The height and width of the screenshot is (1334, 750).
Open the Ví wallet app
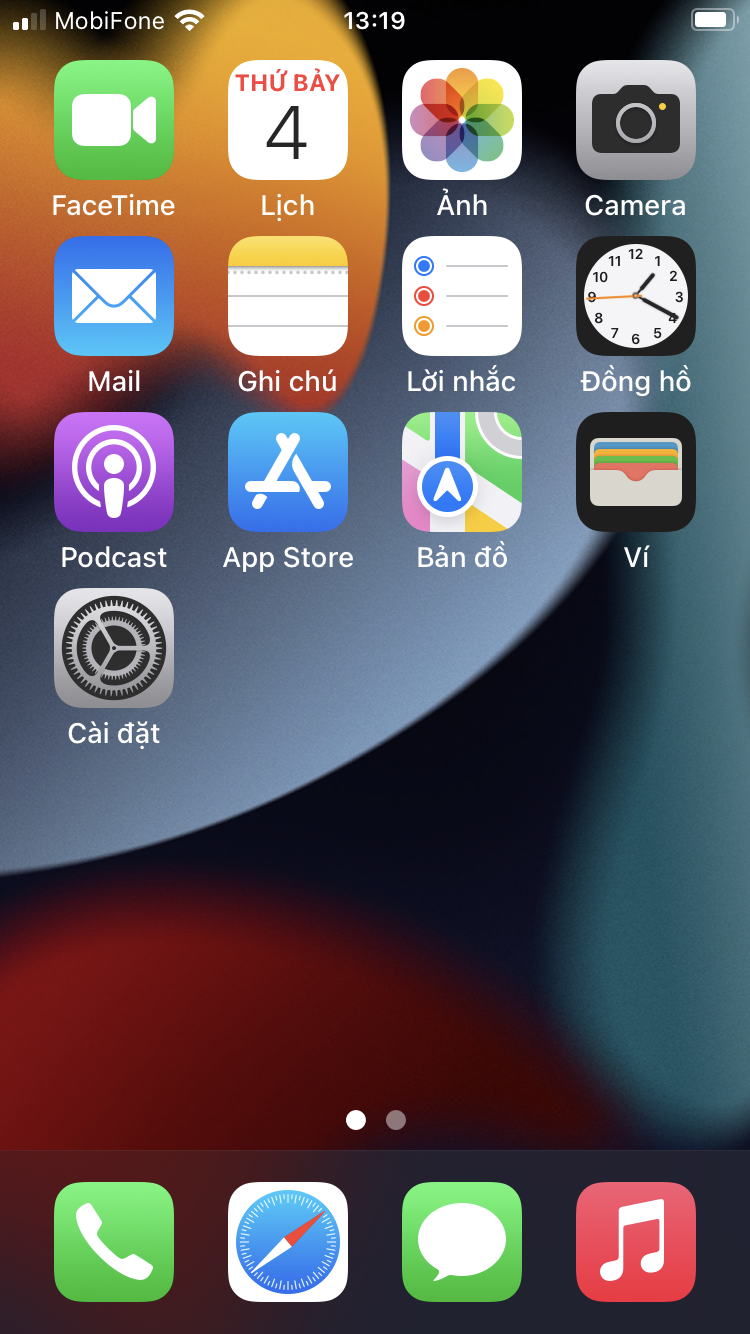point(636,472)
